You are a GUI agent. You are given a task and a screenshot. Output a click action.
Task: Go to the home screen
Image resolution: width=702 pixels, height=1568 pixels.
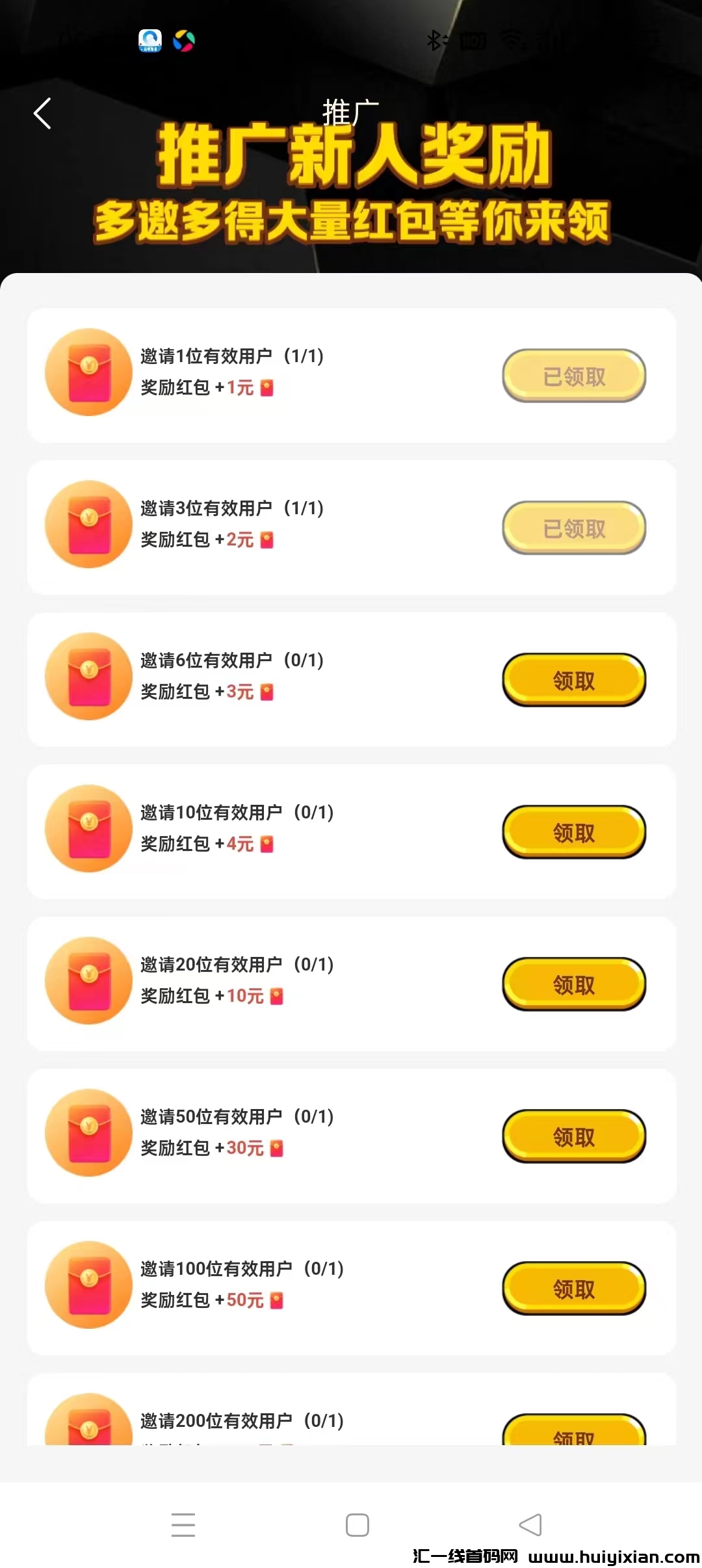[x=357, y=1524]
